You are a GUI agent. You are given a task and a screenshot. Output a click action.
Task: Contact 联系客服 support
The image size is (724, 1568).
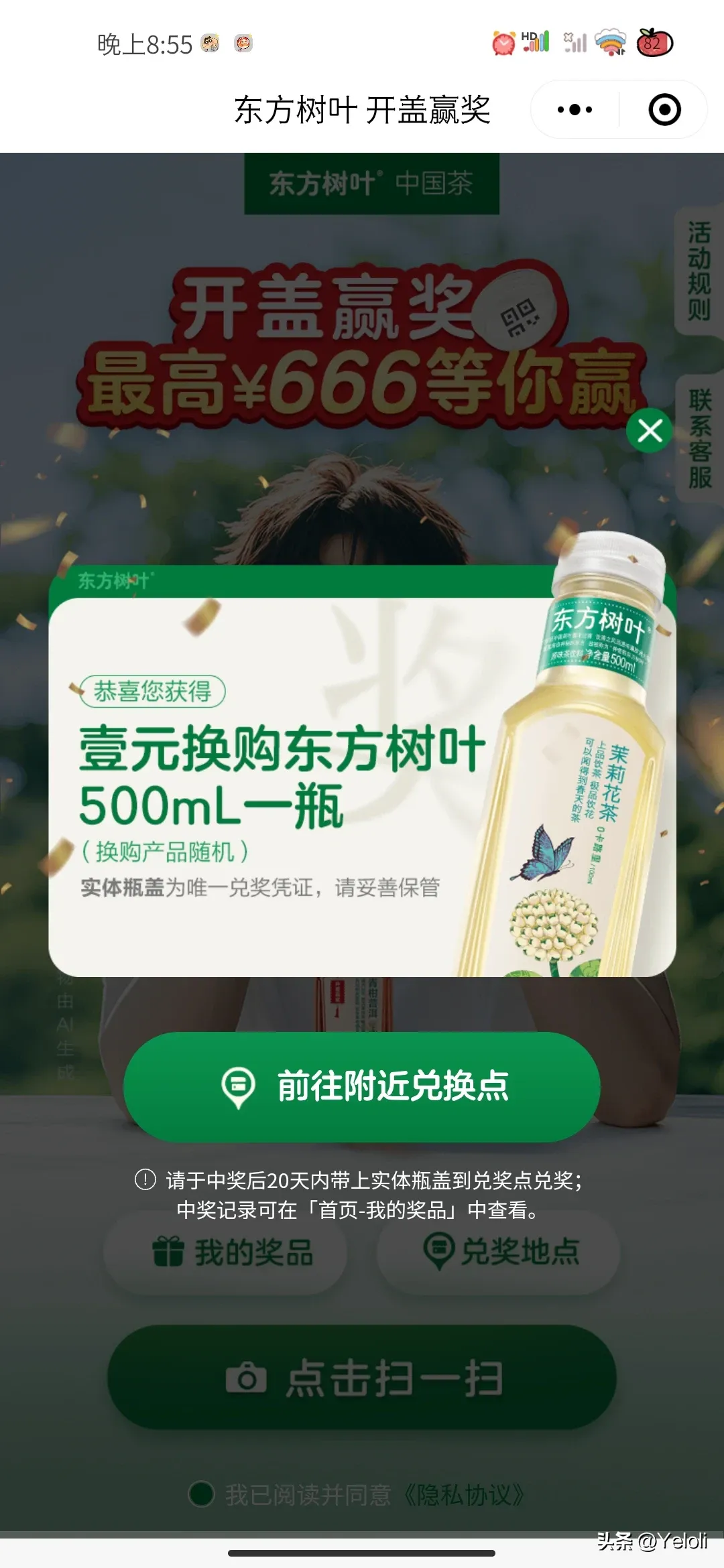tap(699, 439)
